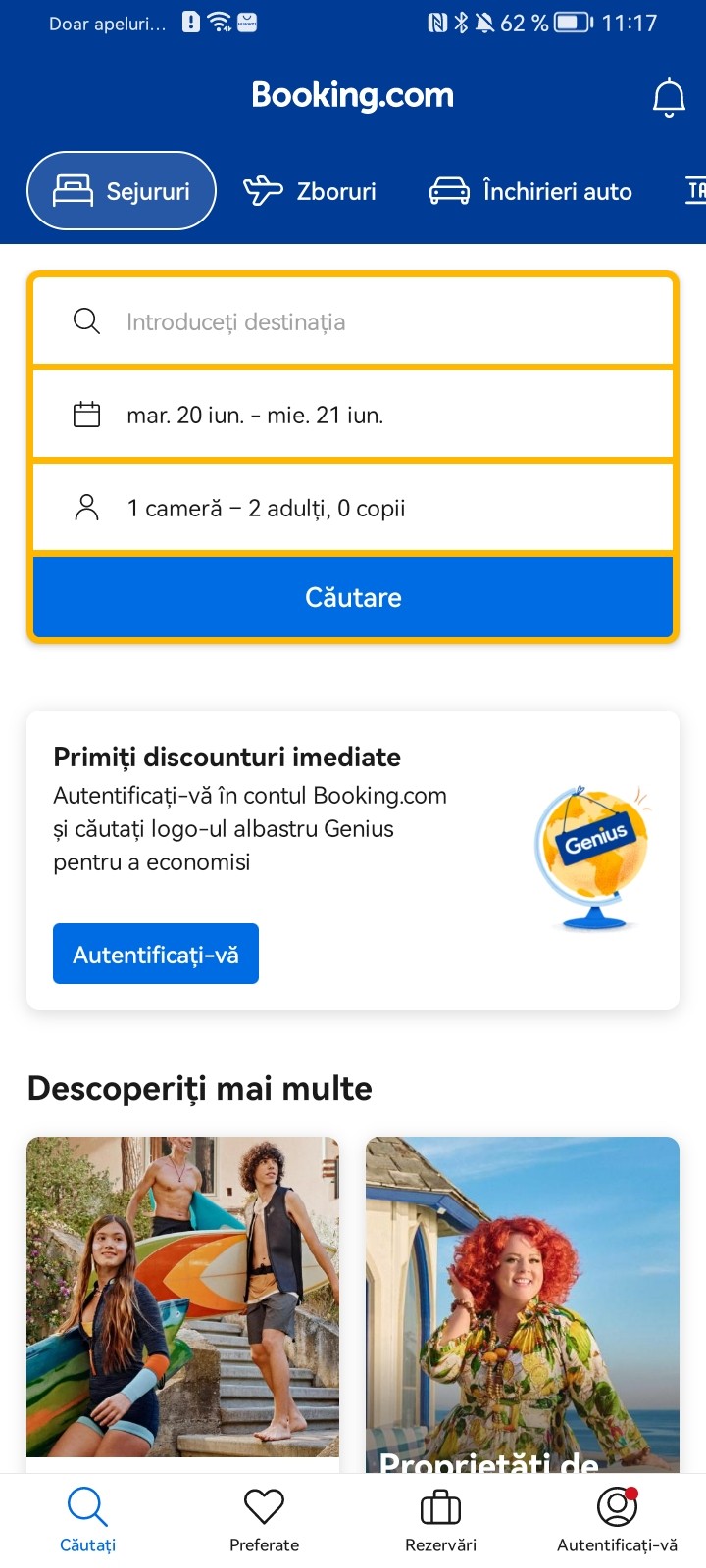The width and height of the screenshot is (706, 1568).
Task: Edit rooms and guests selection
Action: click(x=353, y=508)
